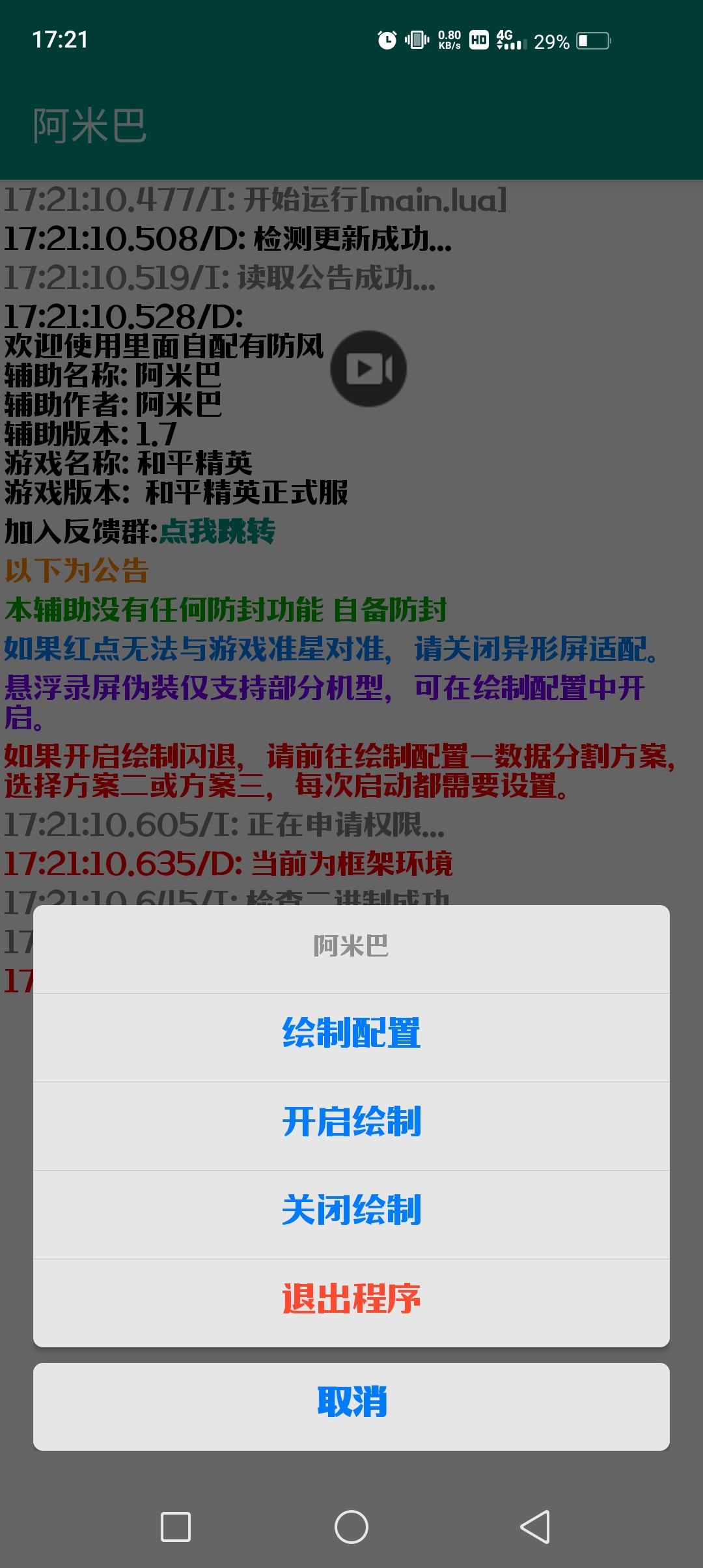Tap 退出程序 to exit the program
Viewport: 703px width, 1568px height.
351,1300
